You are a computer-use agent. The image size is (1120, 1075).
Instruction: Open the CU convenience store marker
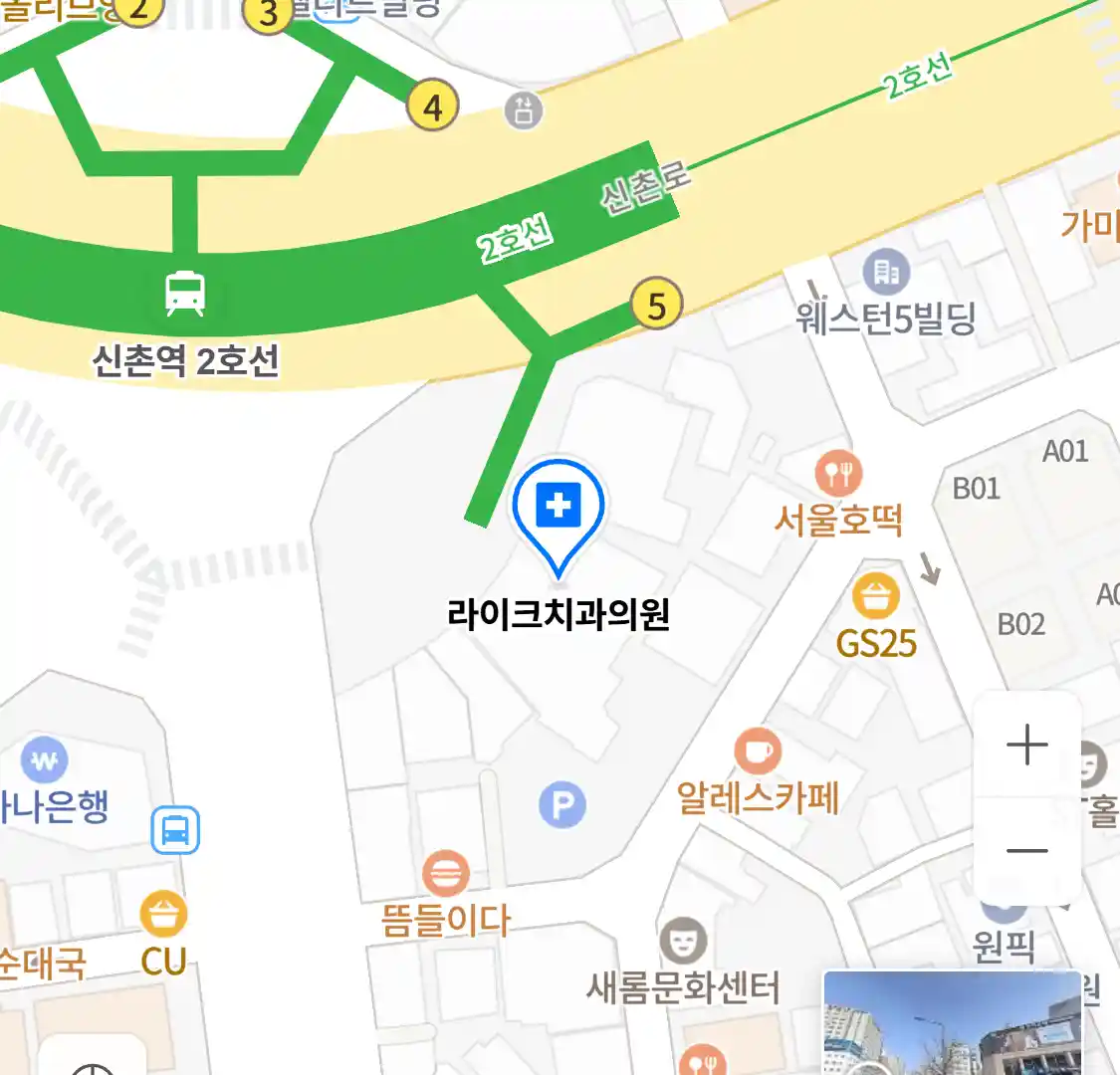click(163, 916)
